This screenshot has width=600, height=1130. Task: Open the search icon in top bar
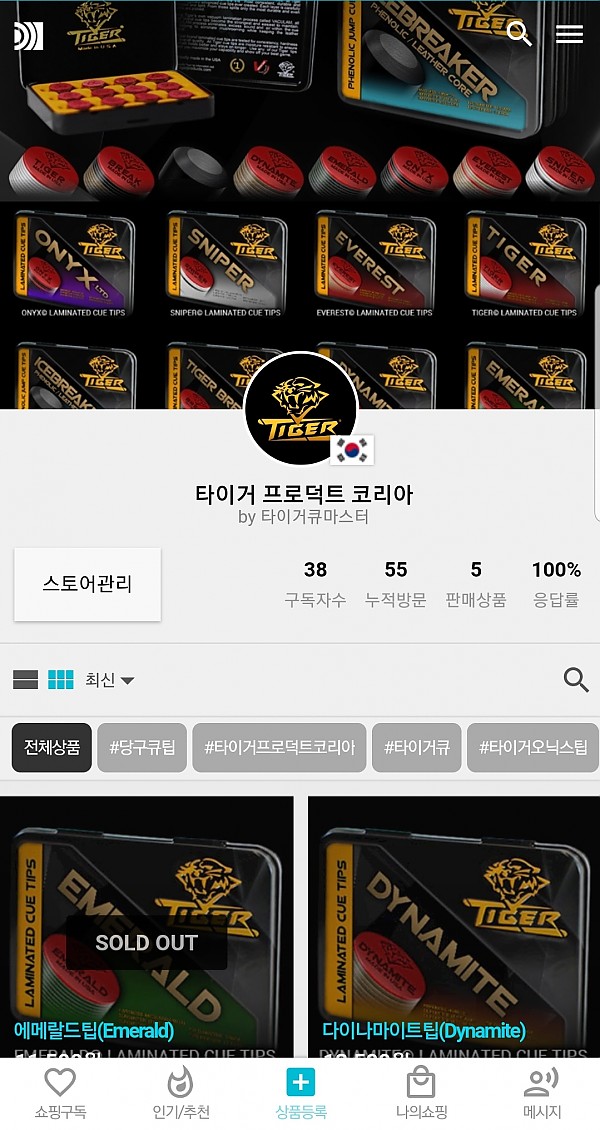(x=519, y=34)
